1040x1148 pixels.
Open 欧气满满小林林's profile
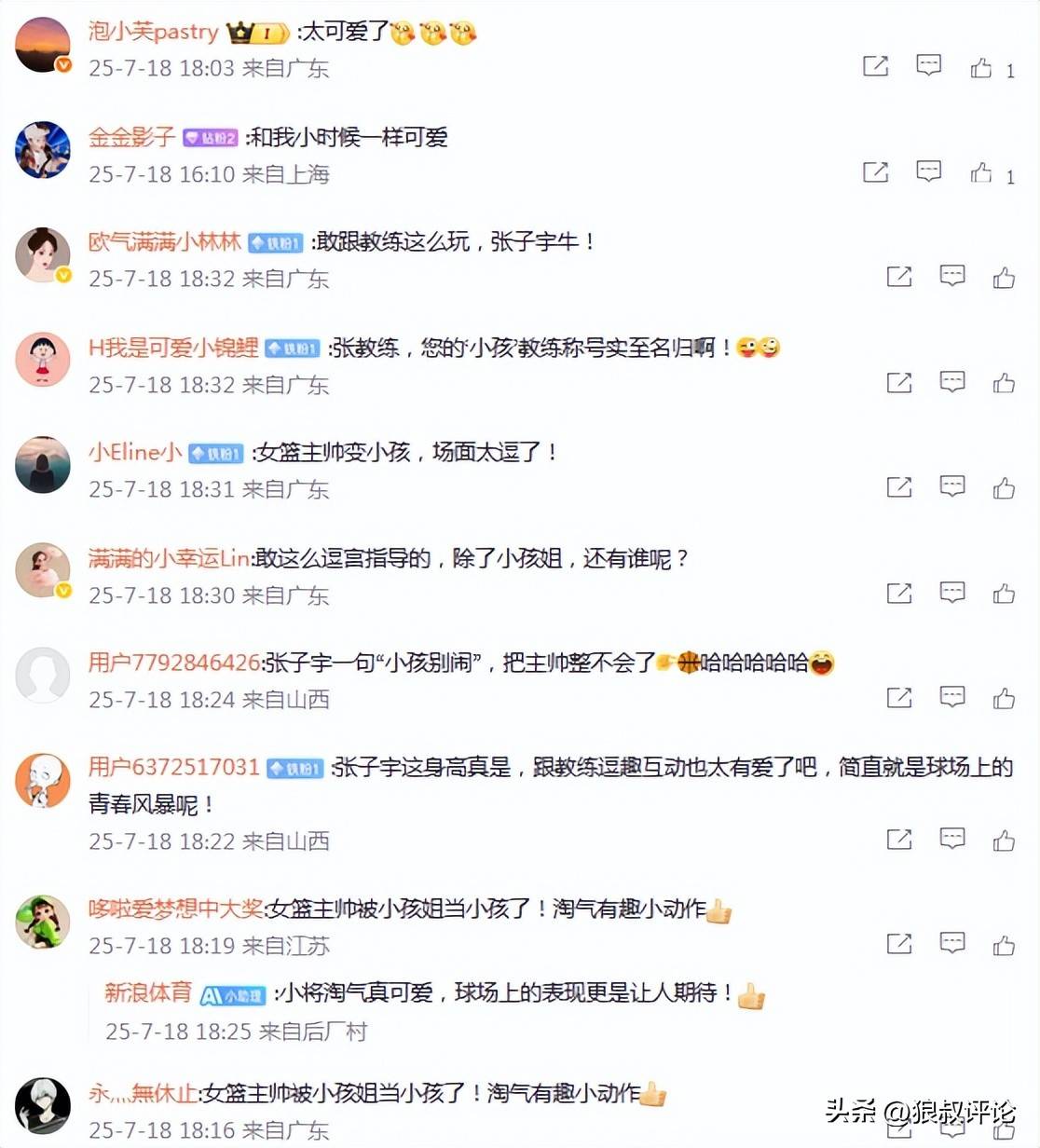click(x=164, y=242)
